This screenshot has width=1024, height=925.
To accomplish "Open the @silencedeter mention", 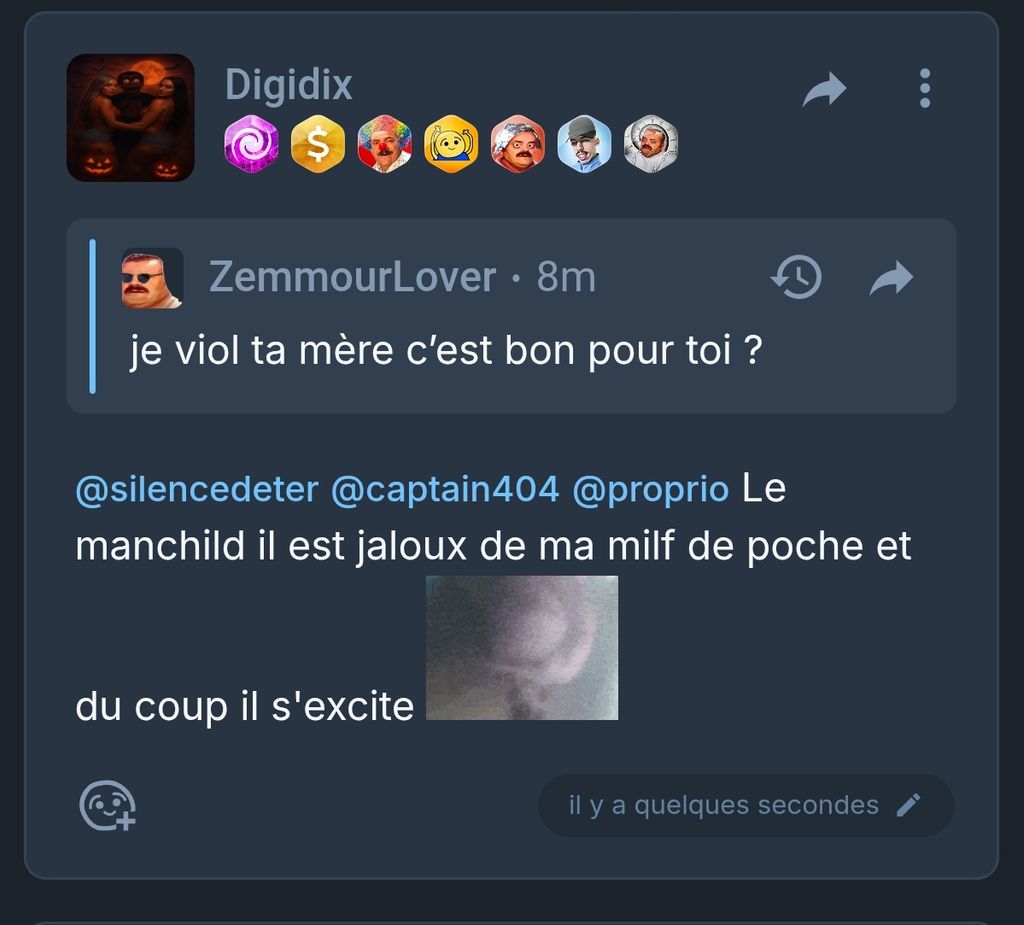I will pos(197,489).
